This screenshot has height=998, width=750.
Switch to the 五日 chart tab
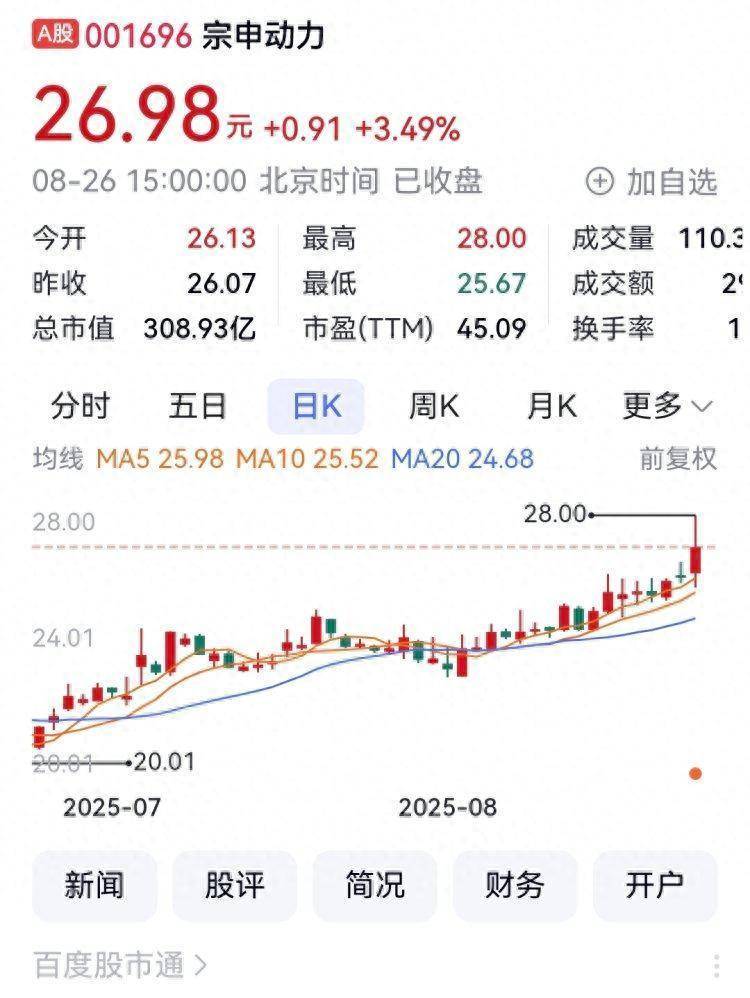click(197, 407)
